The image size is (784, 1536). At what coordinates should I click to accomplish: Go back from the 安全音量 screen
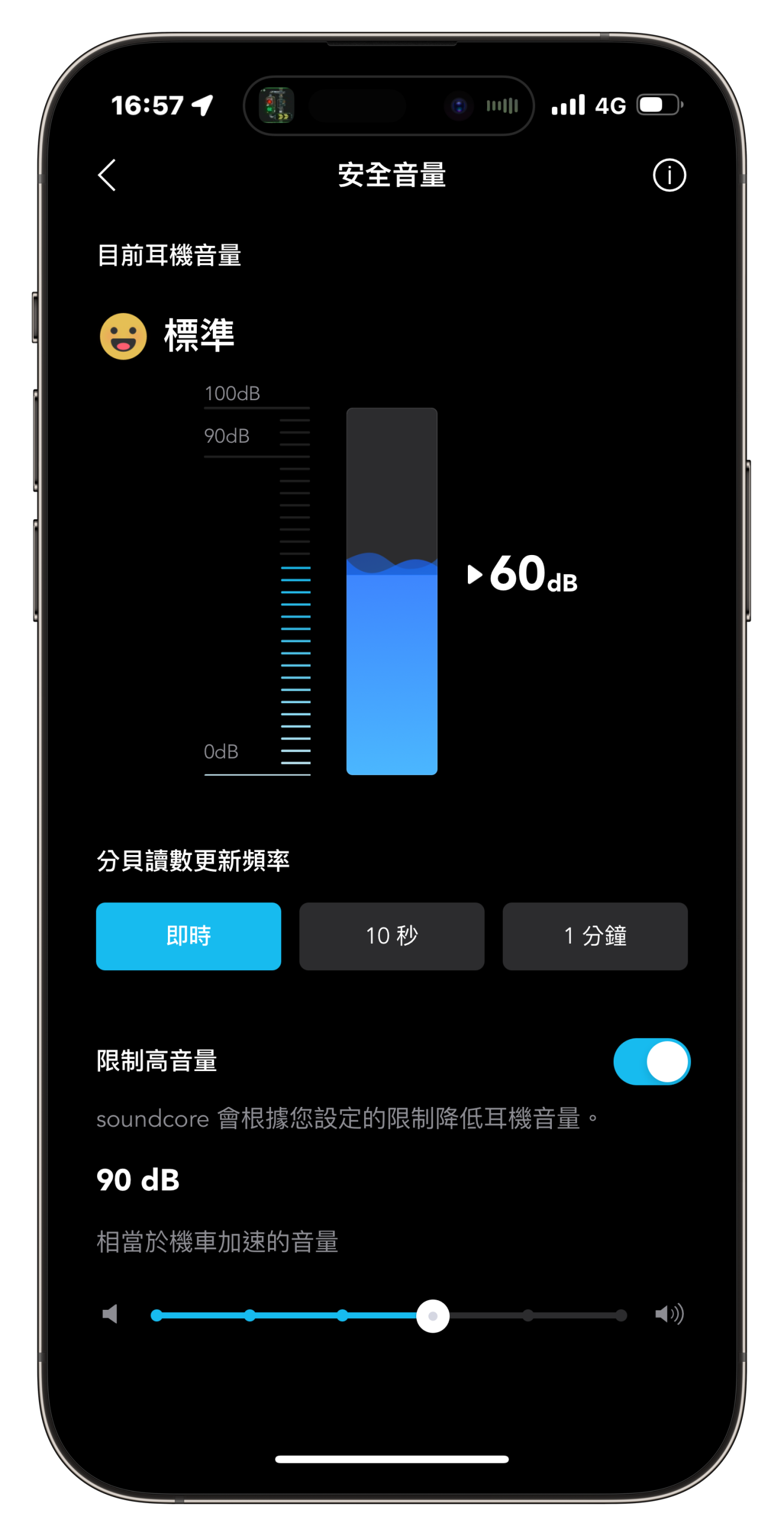pos(107,175)
